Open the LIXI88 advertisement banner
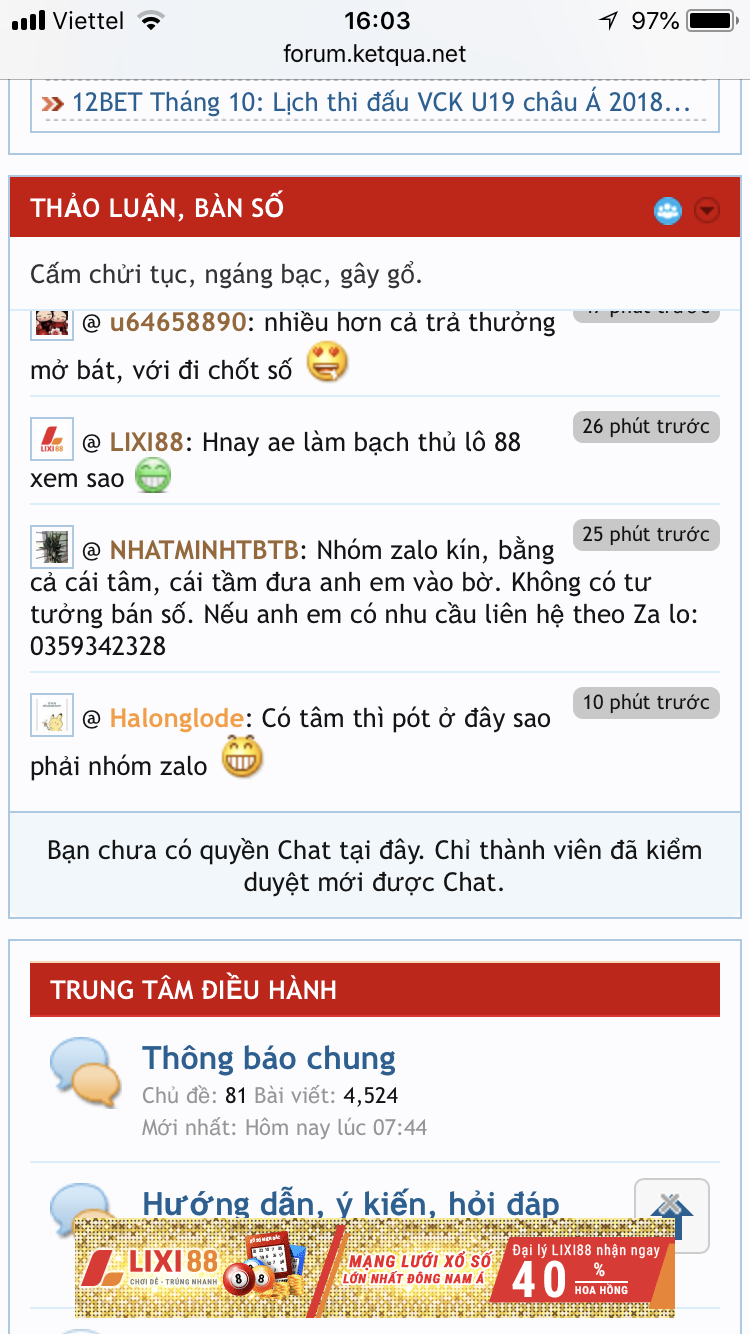Image resolution: width=750 pixels, height=1334 pixels. point(375,1266)
